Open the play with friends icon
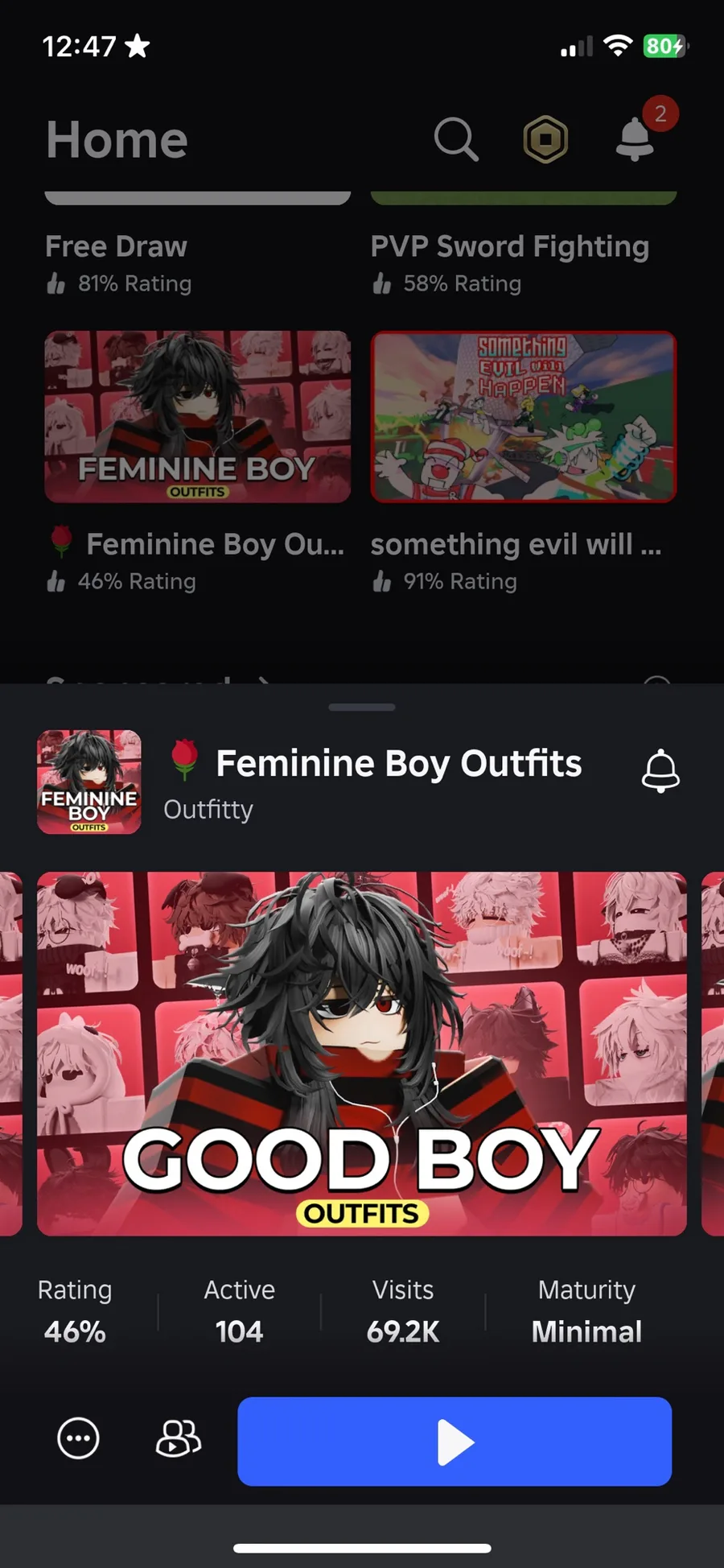The height and width of the screenshot is (1568, 724). pyautogui.click(x=179, y=1438)
